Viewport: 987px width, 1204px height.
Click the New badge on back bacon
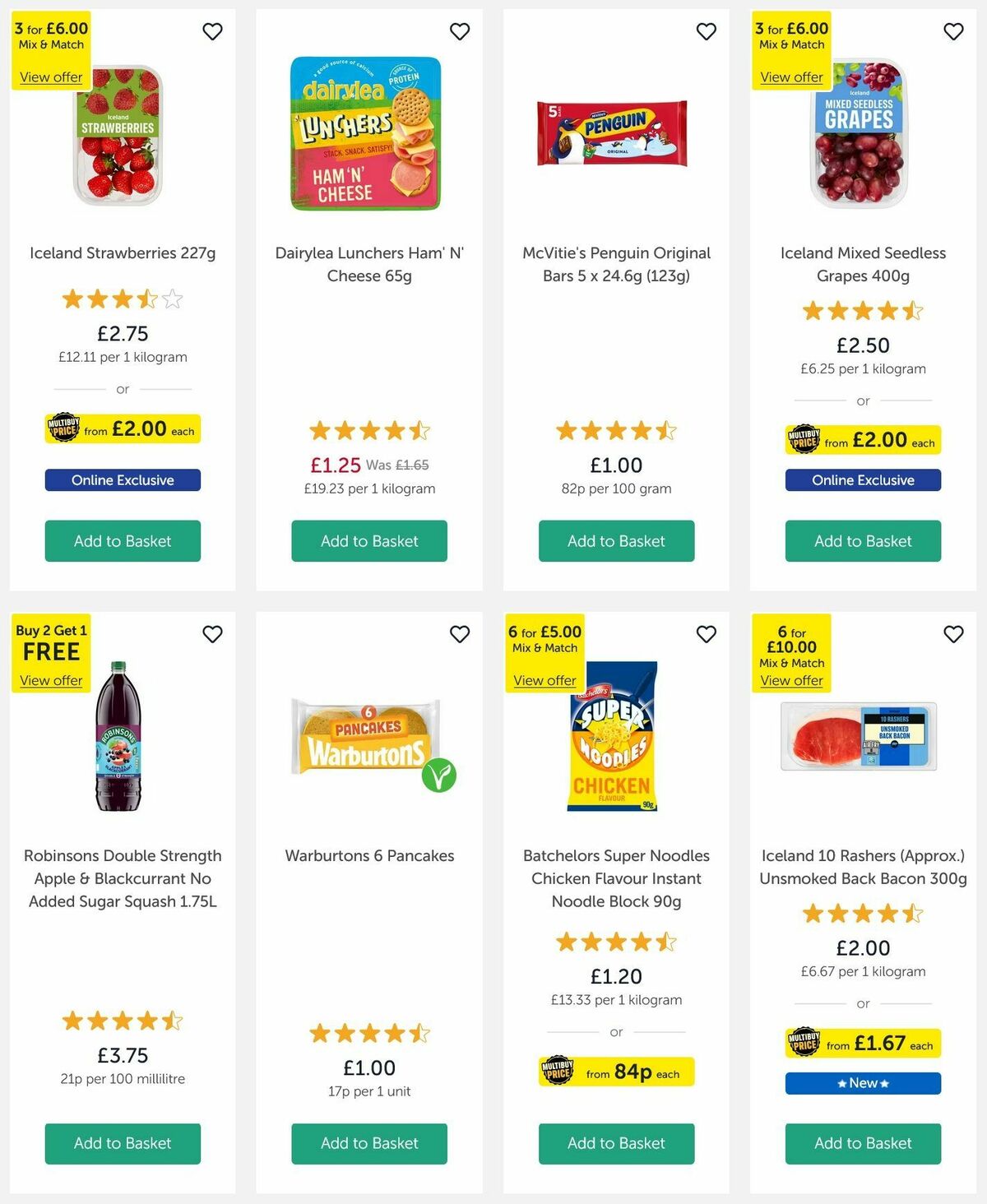tap(862, 1083)
